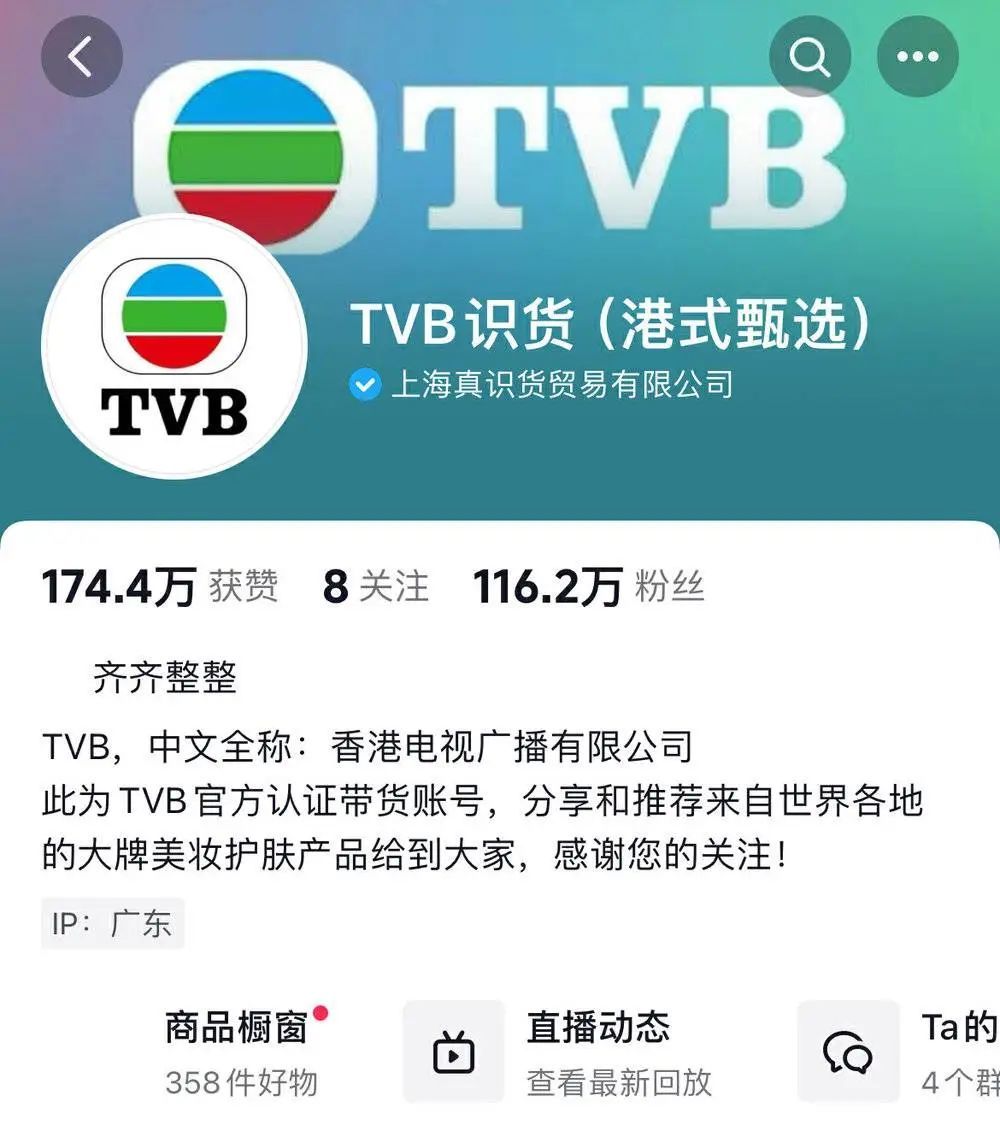Open the TVB profile avatar
The width and height of the screenshot is (1000, 1125).
(x=174, y=346)
